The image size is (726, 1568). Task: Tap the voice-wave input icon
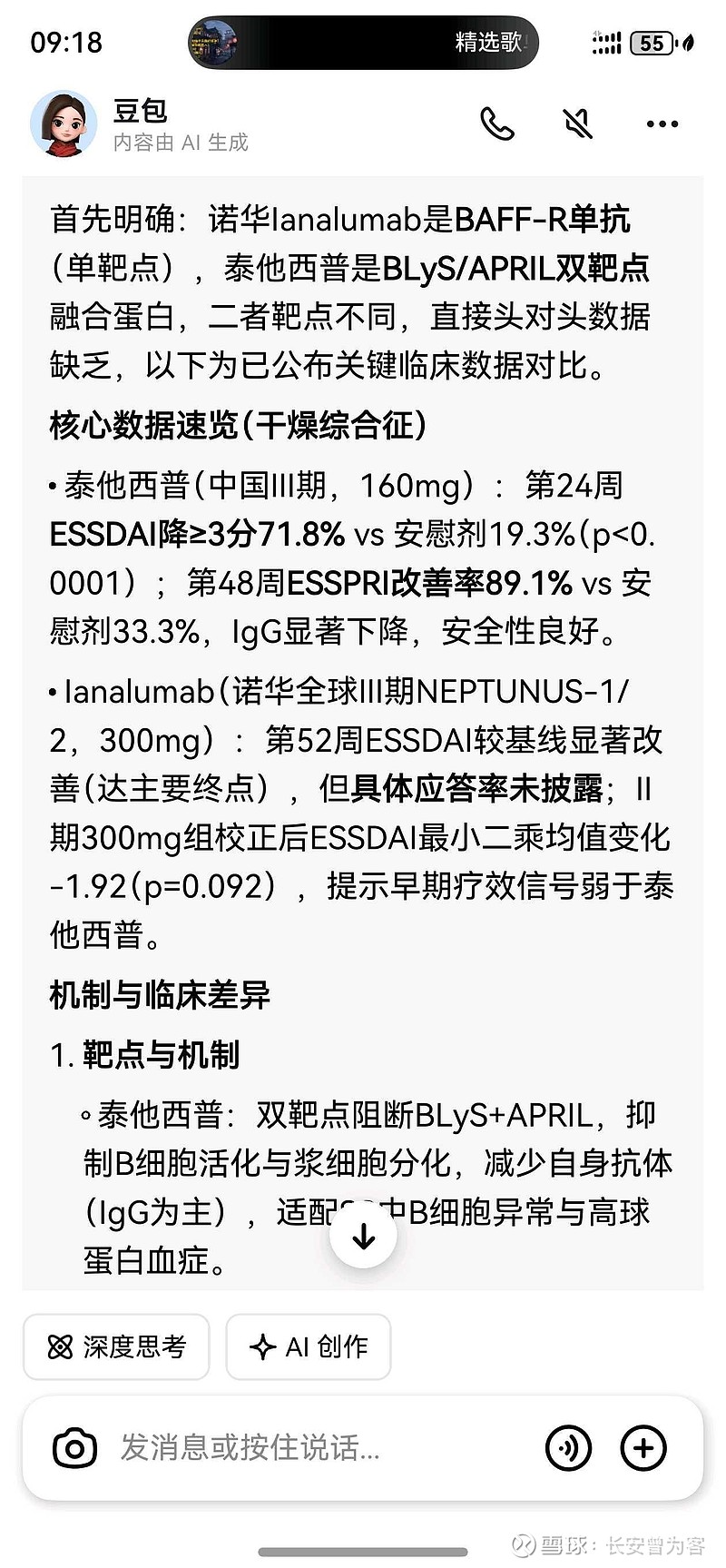click(568, 1448)
